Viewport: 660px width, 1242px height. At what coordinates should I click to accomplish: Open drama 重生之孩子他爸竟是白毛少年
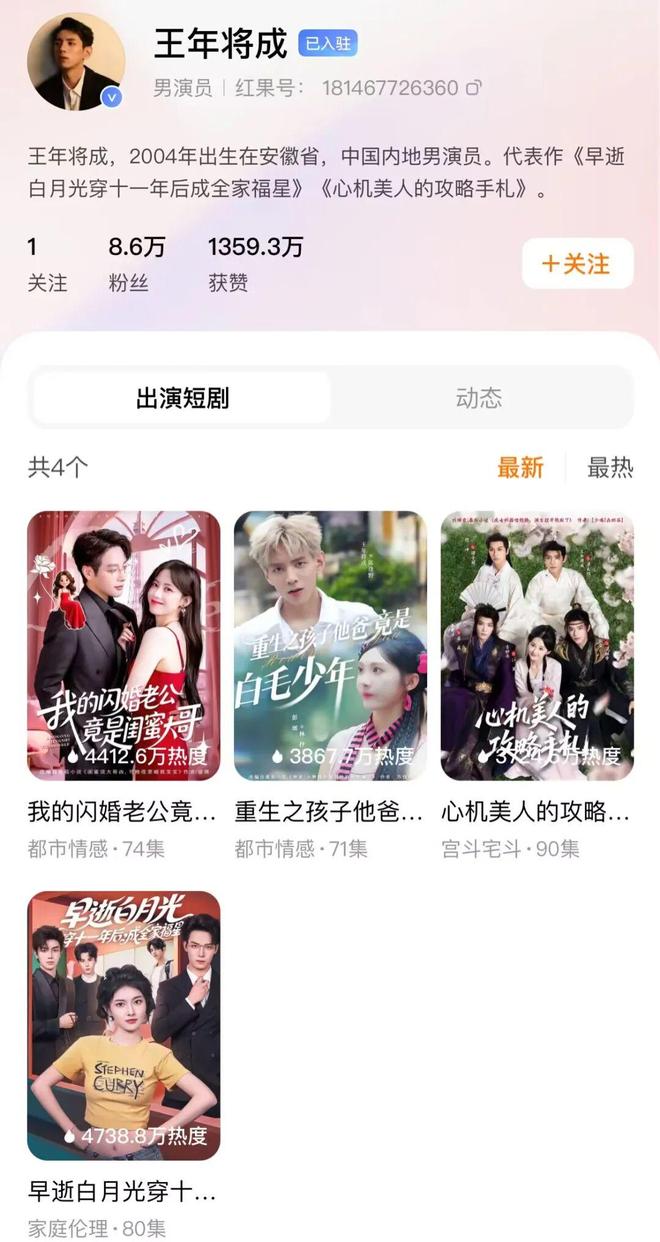pos(330,646)
